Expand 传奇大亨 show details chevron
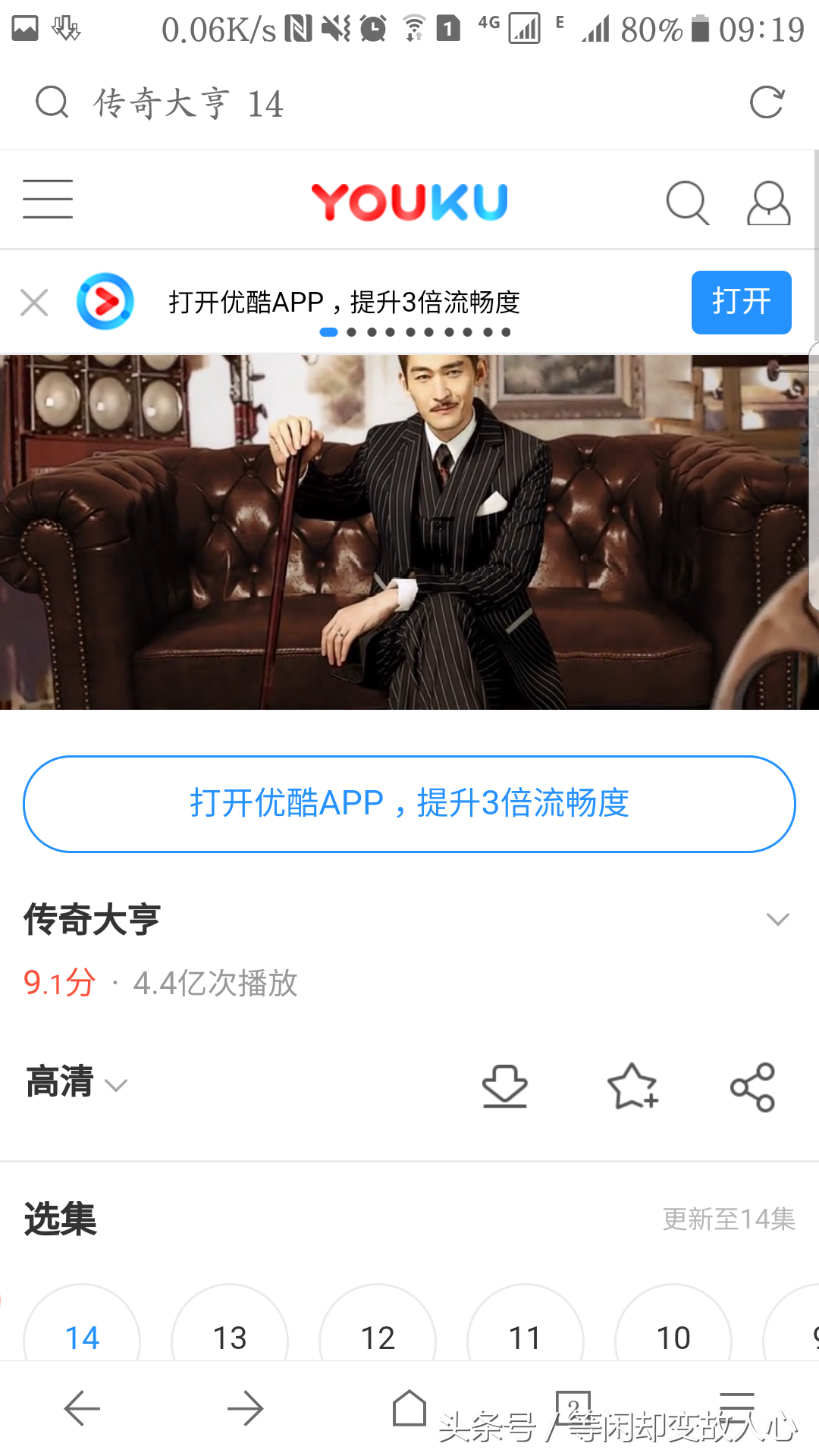819x1456 pixels. click(777, 920)
